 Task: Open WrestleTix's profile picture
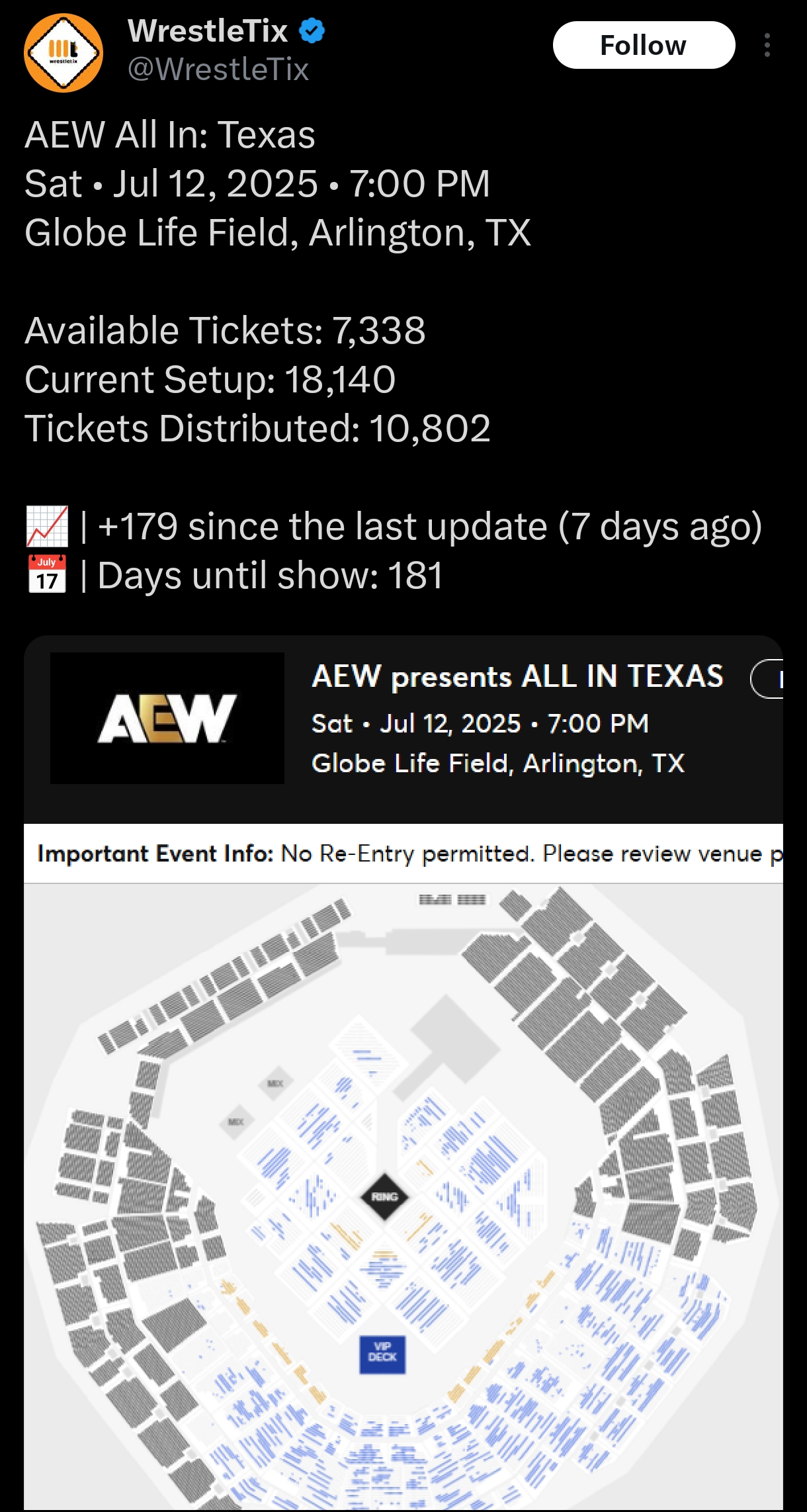pos(64,53)
